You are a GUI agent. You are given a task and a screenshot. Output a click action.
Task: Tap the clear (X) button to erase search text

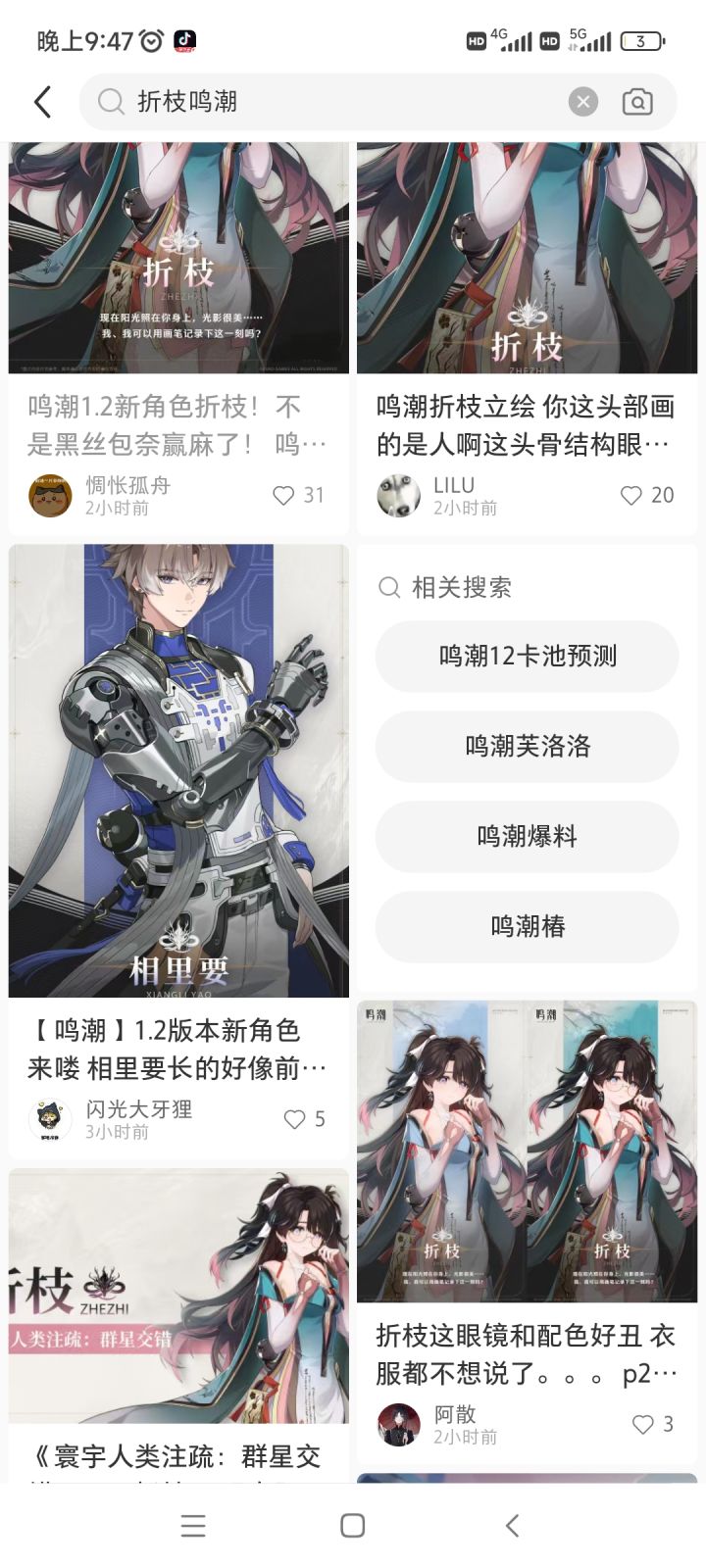click(582, 101)
